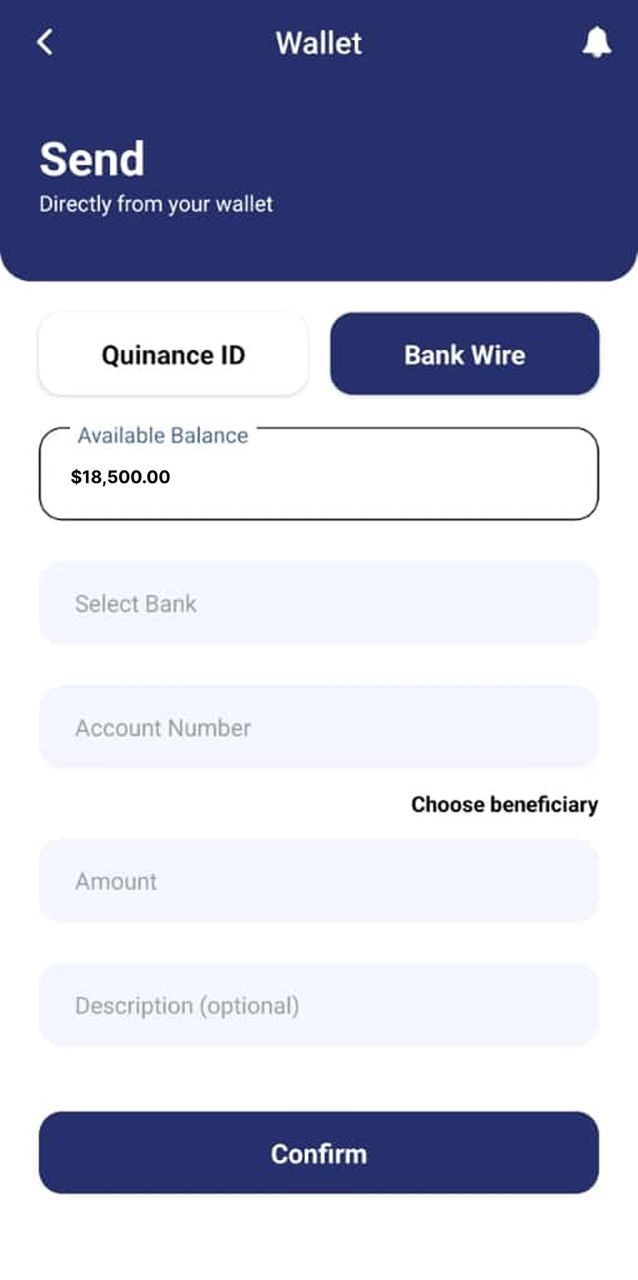The height and width of the screenshot is (1280, 638).
Task: Open the notifications bell
Action: [x=596, y=42]
